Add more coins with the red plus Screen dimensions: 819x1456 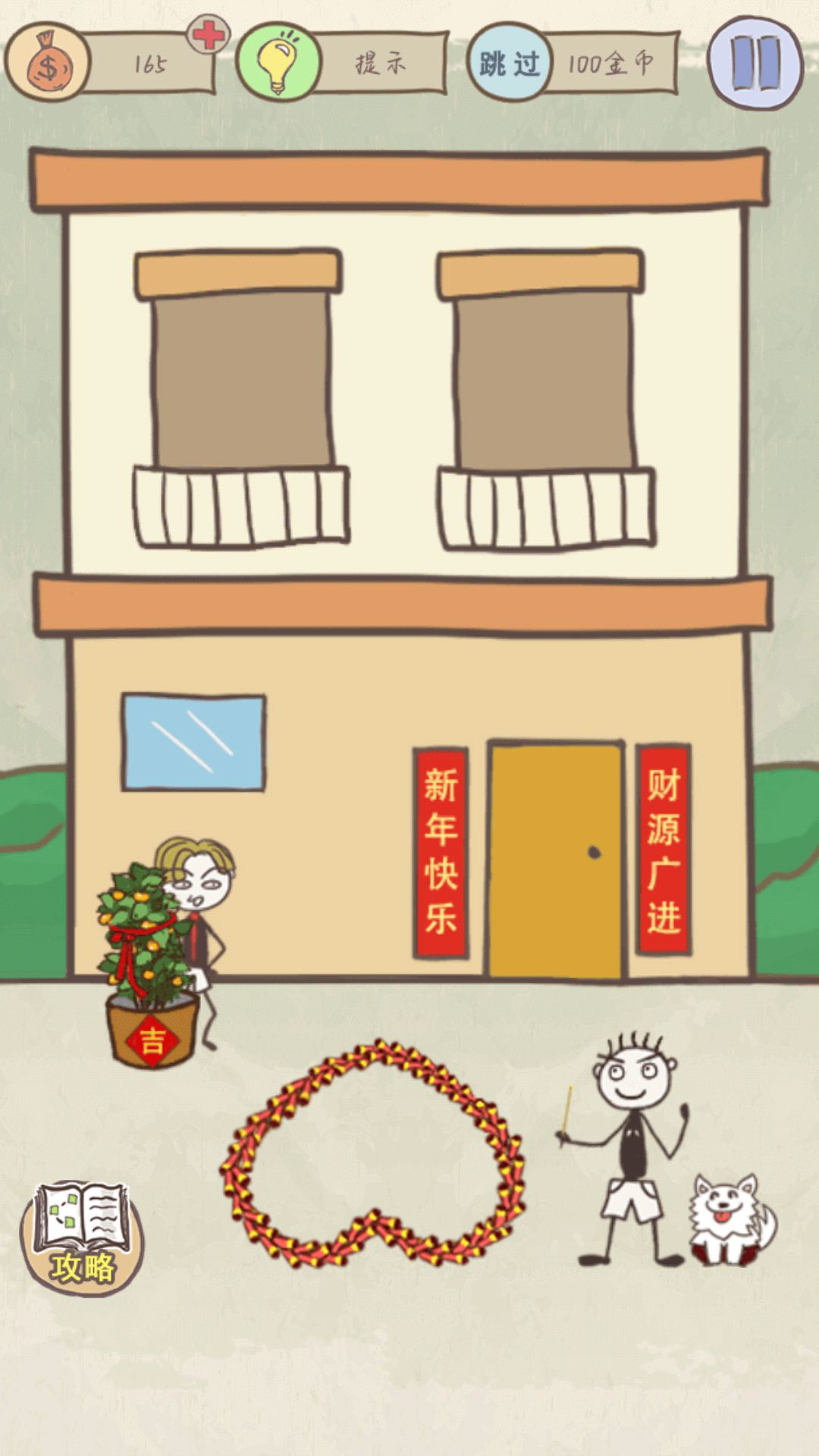209,35
